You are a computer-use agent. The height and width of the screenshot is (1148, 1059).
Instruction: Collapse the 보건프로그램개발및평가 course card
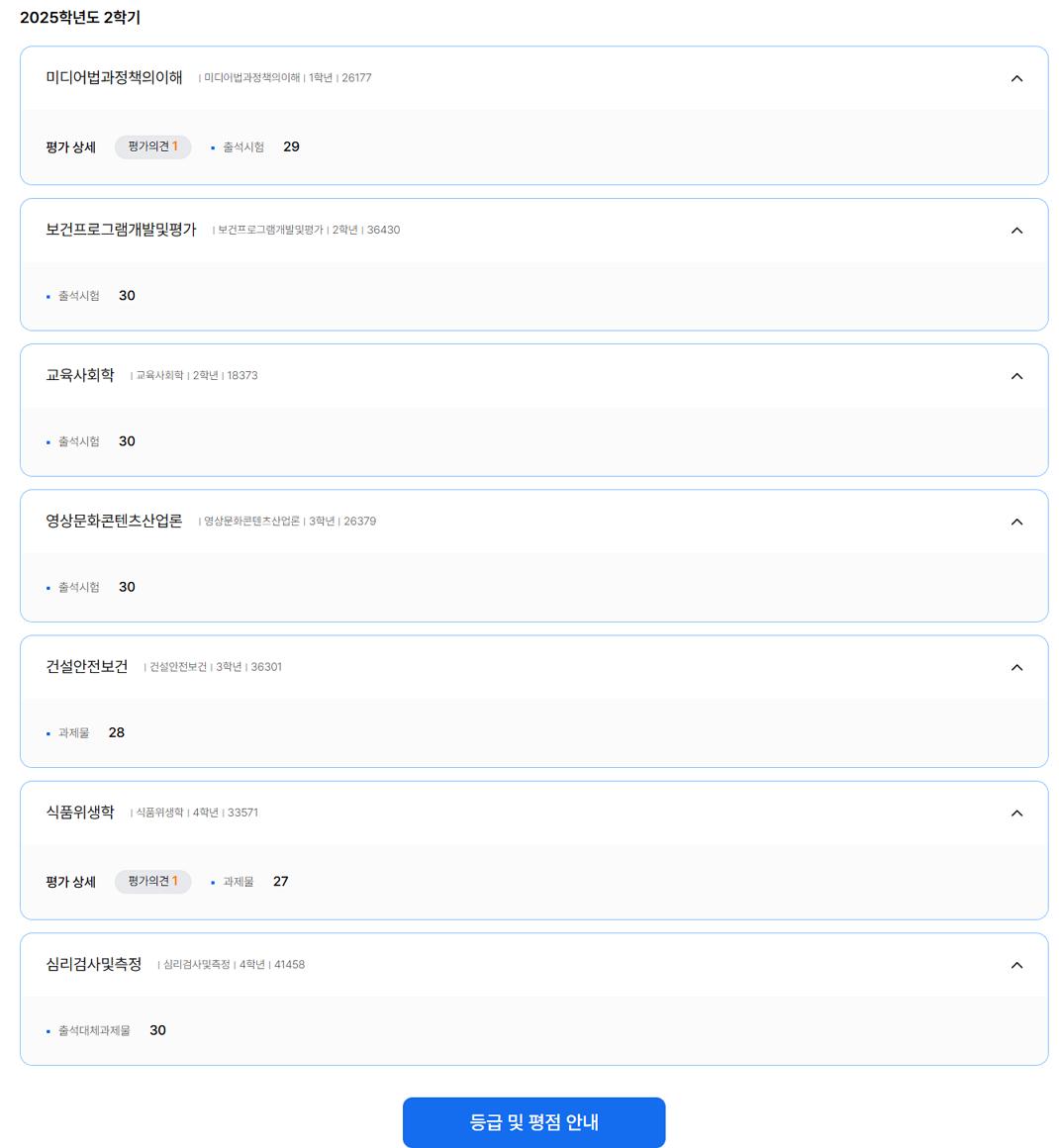tap(1016, 231)
